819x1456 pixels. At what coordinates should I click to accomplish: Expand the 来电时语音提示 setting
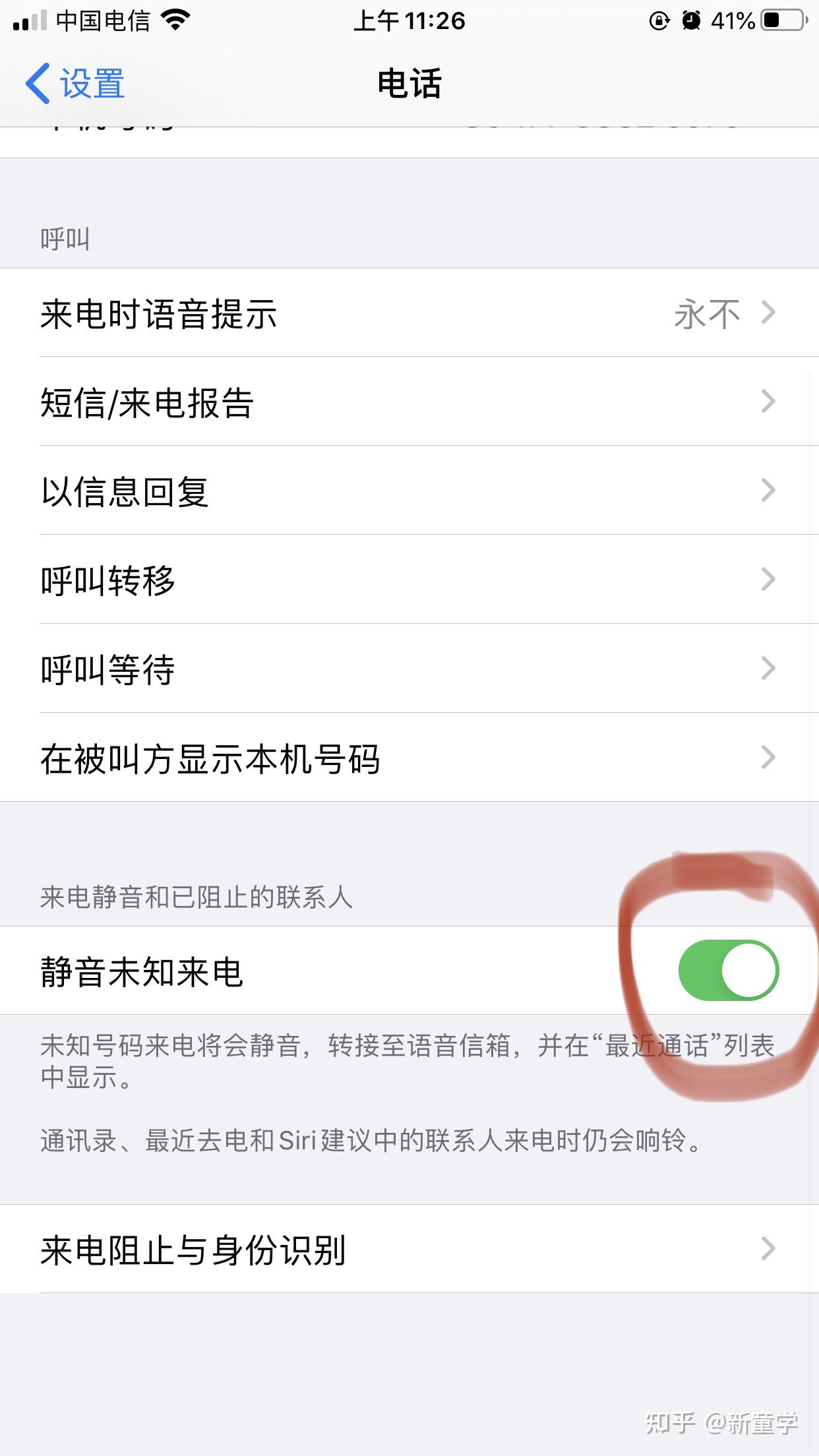click(x=409, y=315)
